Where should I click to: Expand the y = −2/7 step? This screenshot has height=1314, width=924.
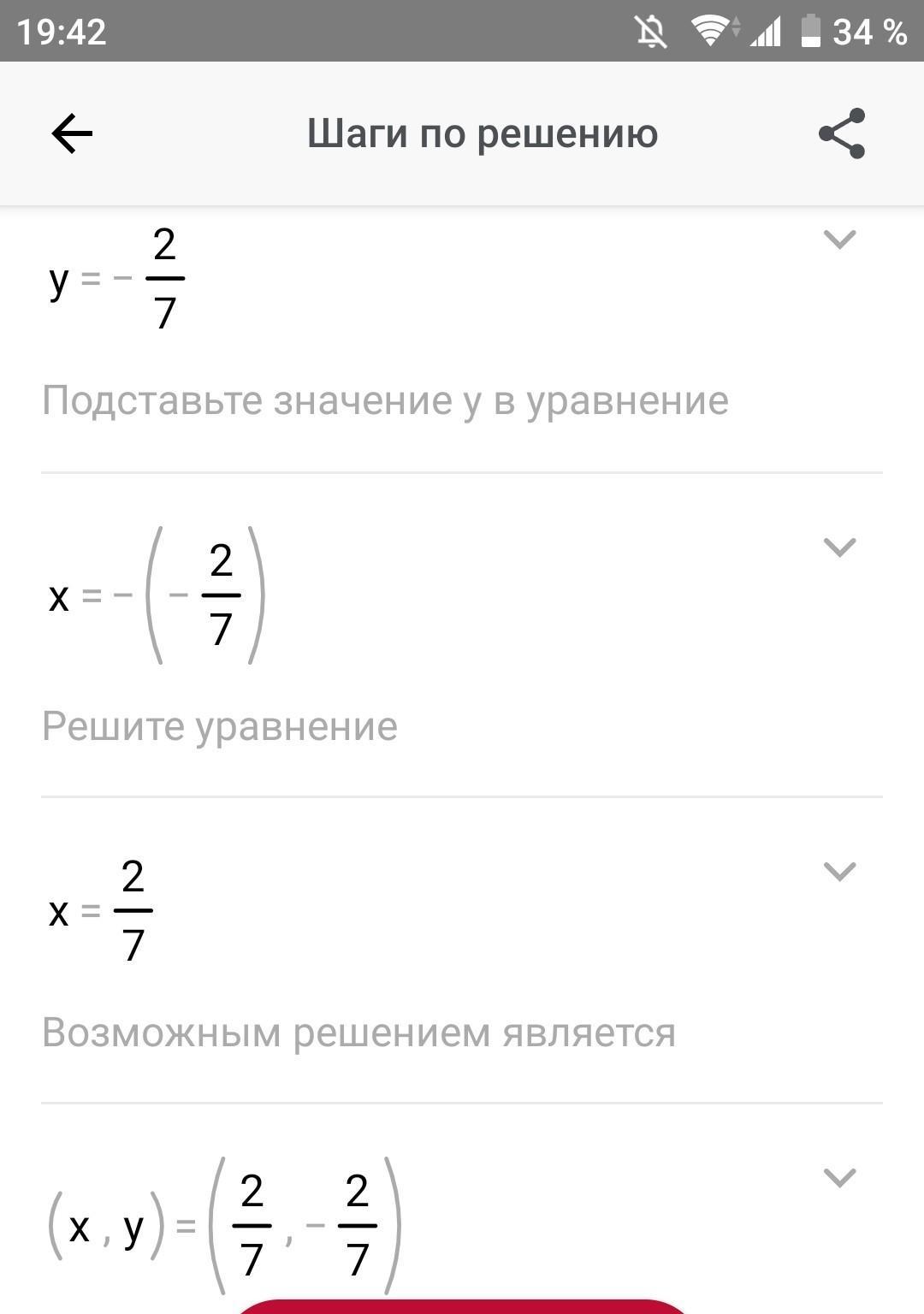click(838, 240)
